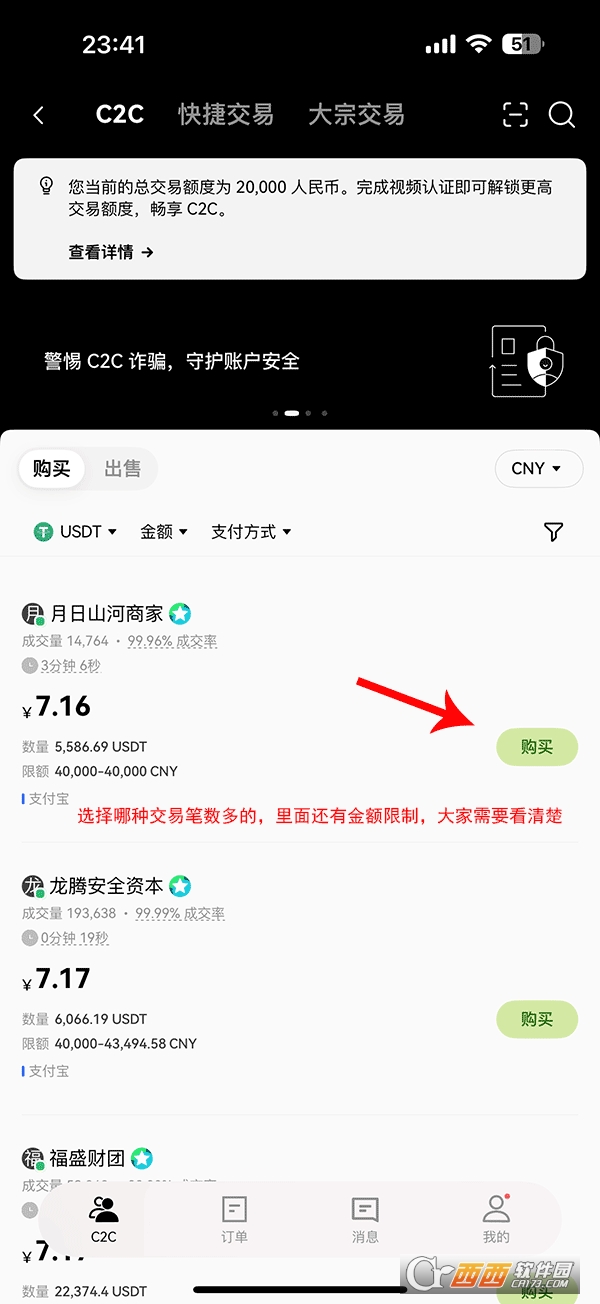
Task: Tap 购买 for 龙腾安全资本 offer
Action: (x=537, y=1019)
